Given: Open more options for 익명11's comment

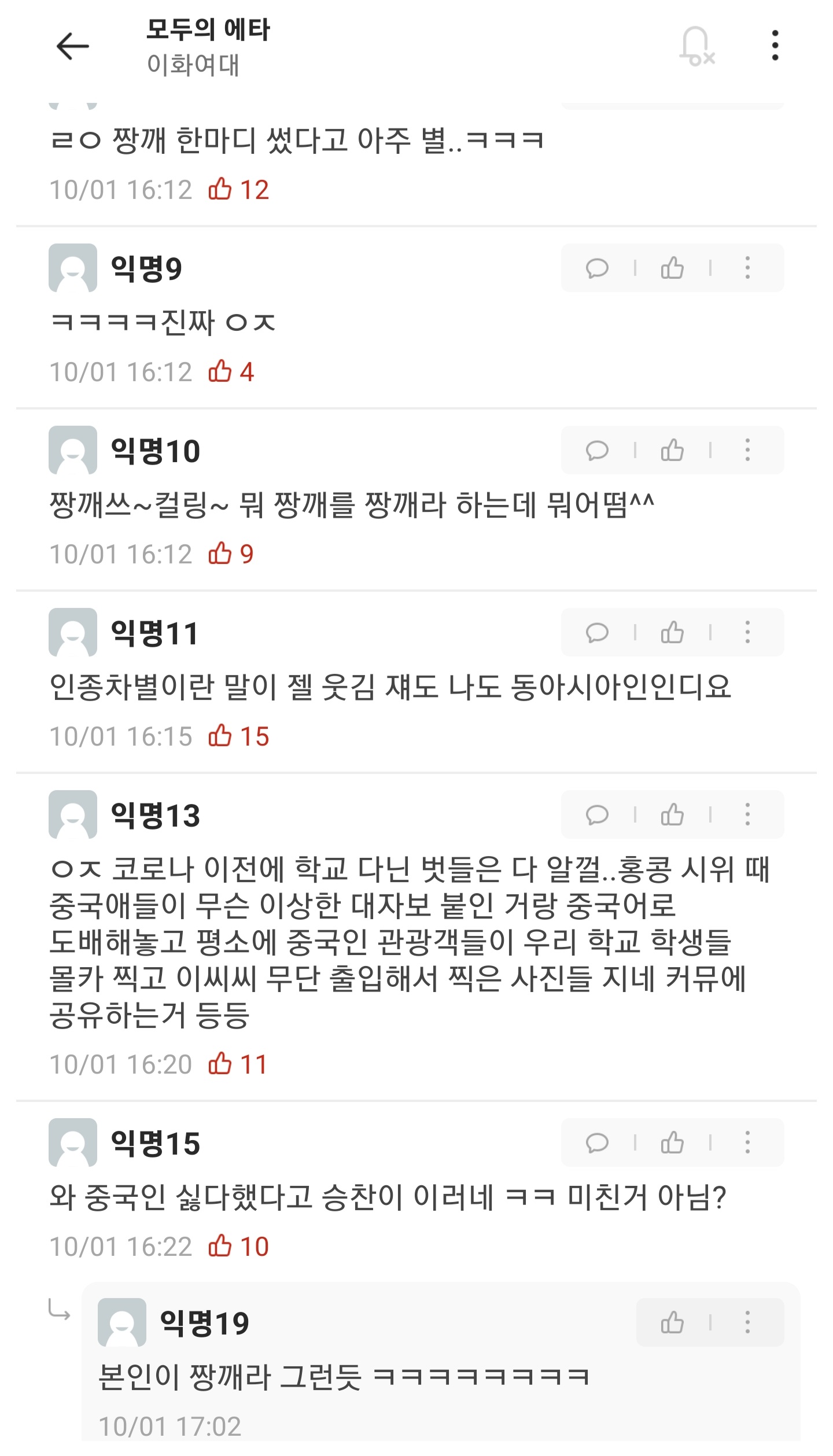Looking at the screenshot, I should (x=747, y=633).
